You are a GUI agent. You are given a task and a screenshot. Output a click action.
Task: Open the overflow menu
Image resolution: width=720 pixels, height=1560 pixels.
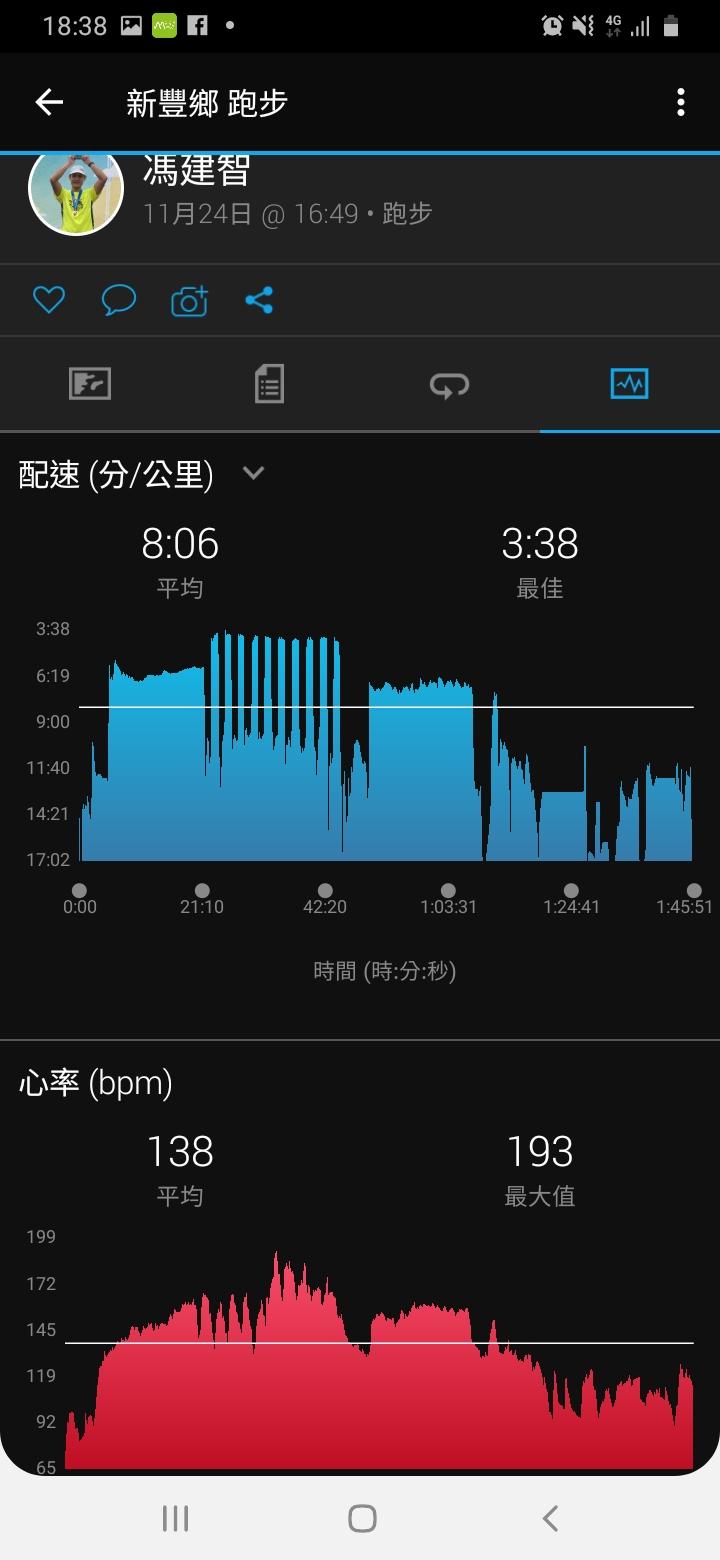[x=680, y=102]
